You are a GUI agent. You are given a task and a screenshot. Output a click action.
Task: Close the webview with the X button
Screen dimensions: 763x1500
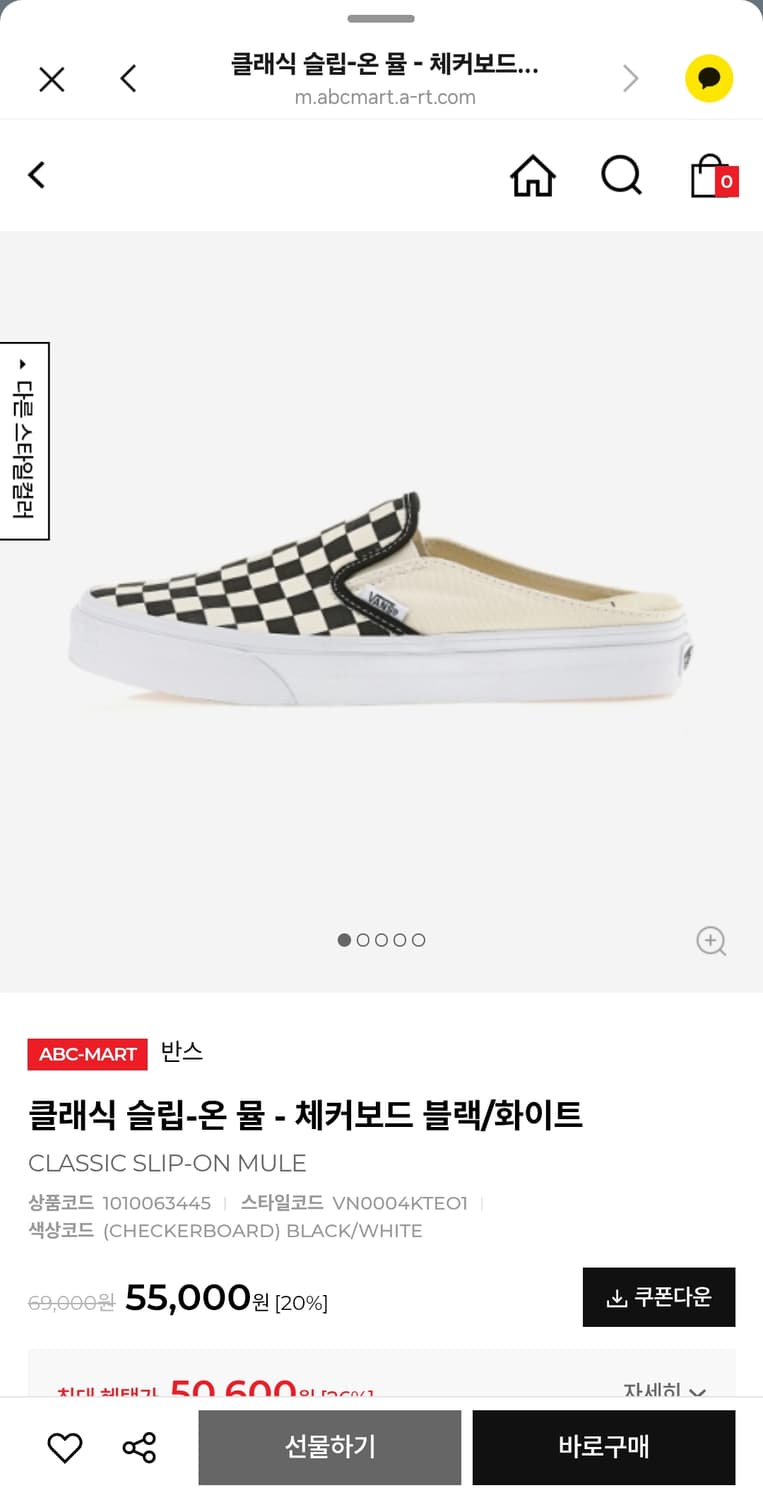pos(51,79)
